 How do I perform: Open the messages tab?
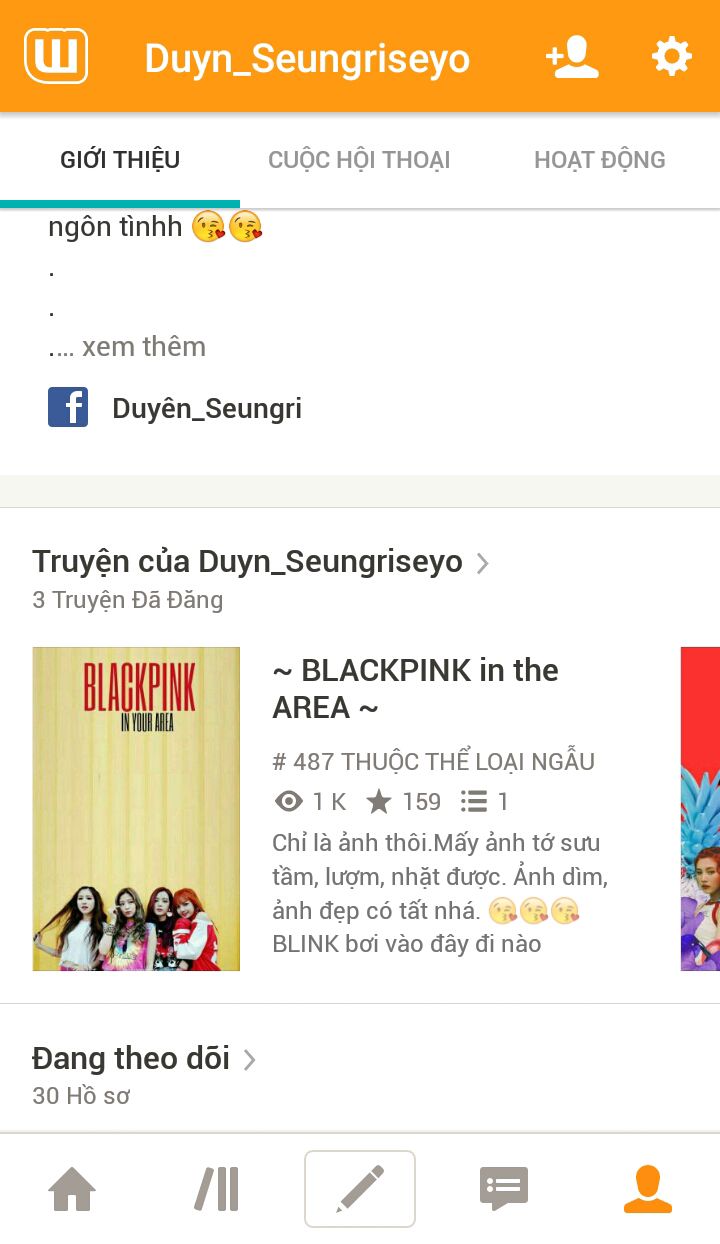point(504,1189)
